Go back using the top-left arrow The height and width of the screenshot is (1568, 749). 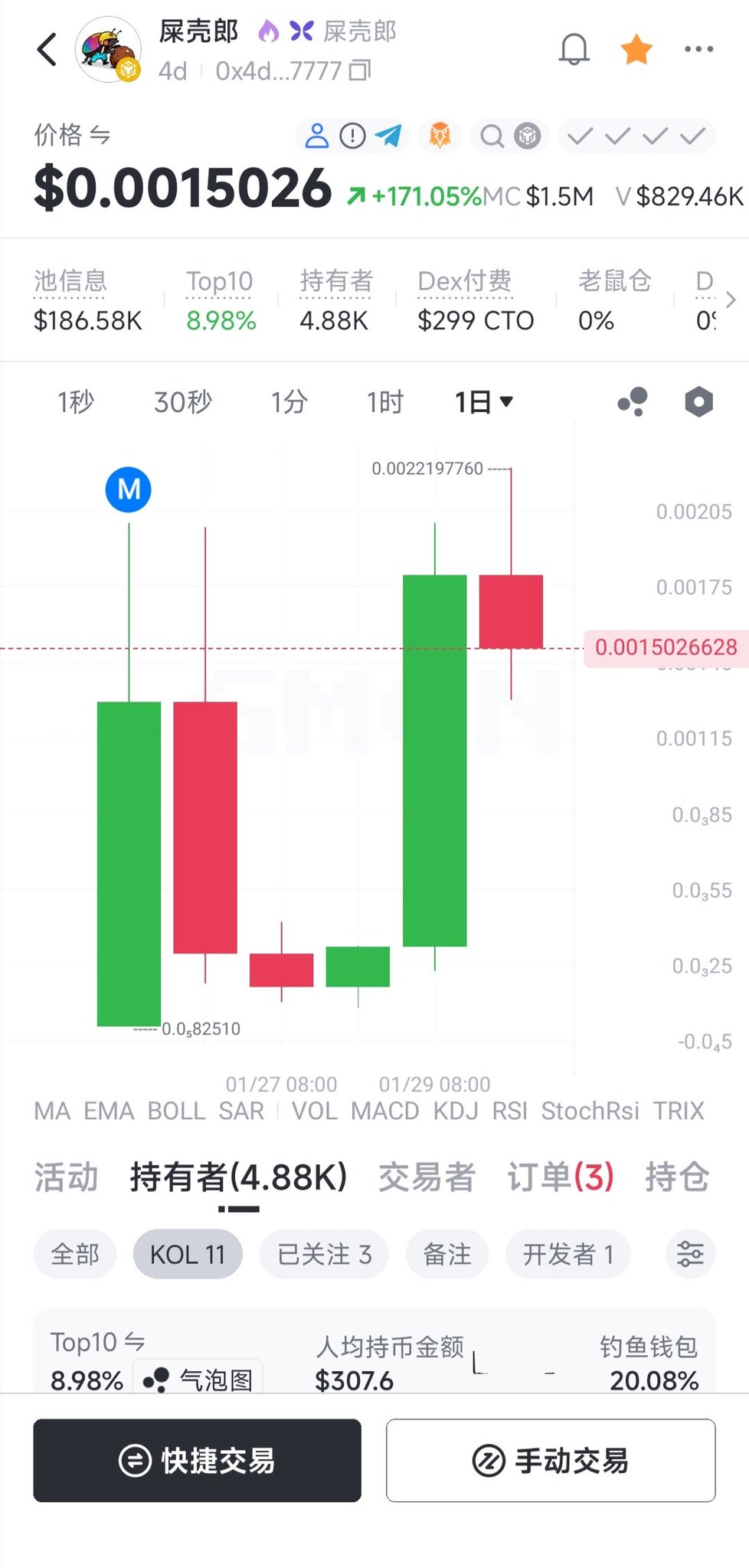click(x=47, y=50)
